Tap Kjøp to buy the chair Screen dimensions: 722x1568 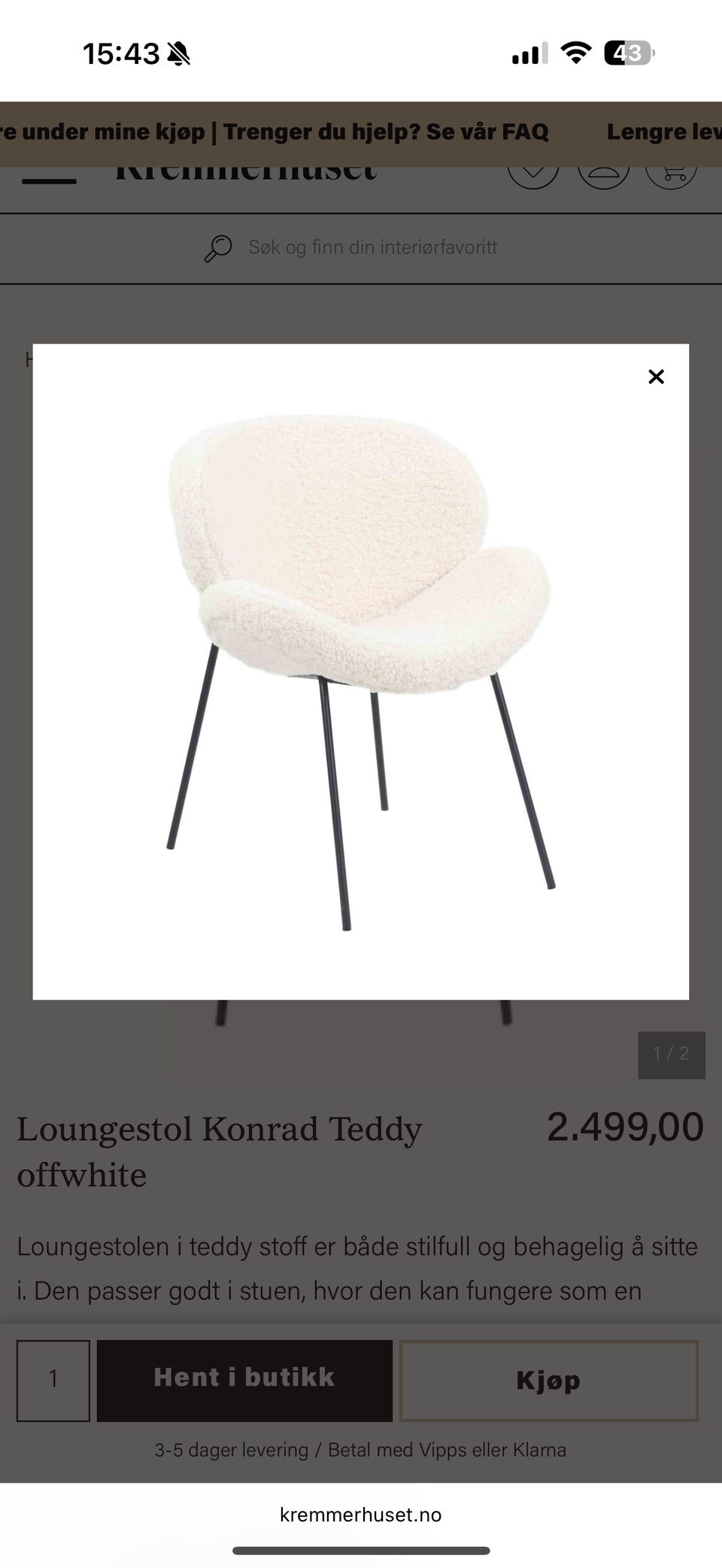point(548,1380)
